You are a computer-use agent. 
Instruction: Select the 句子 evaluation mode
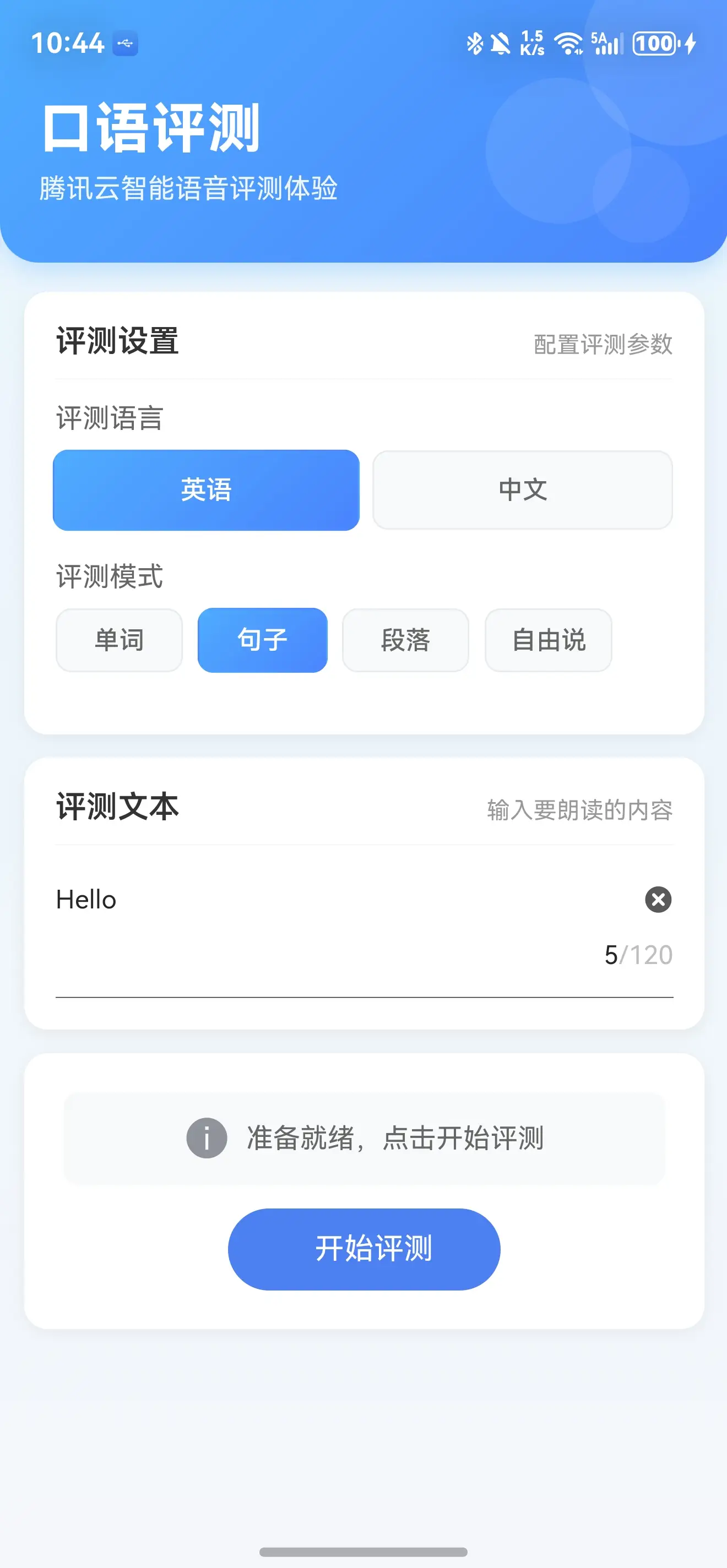[262, 640]
